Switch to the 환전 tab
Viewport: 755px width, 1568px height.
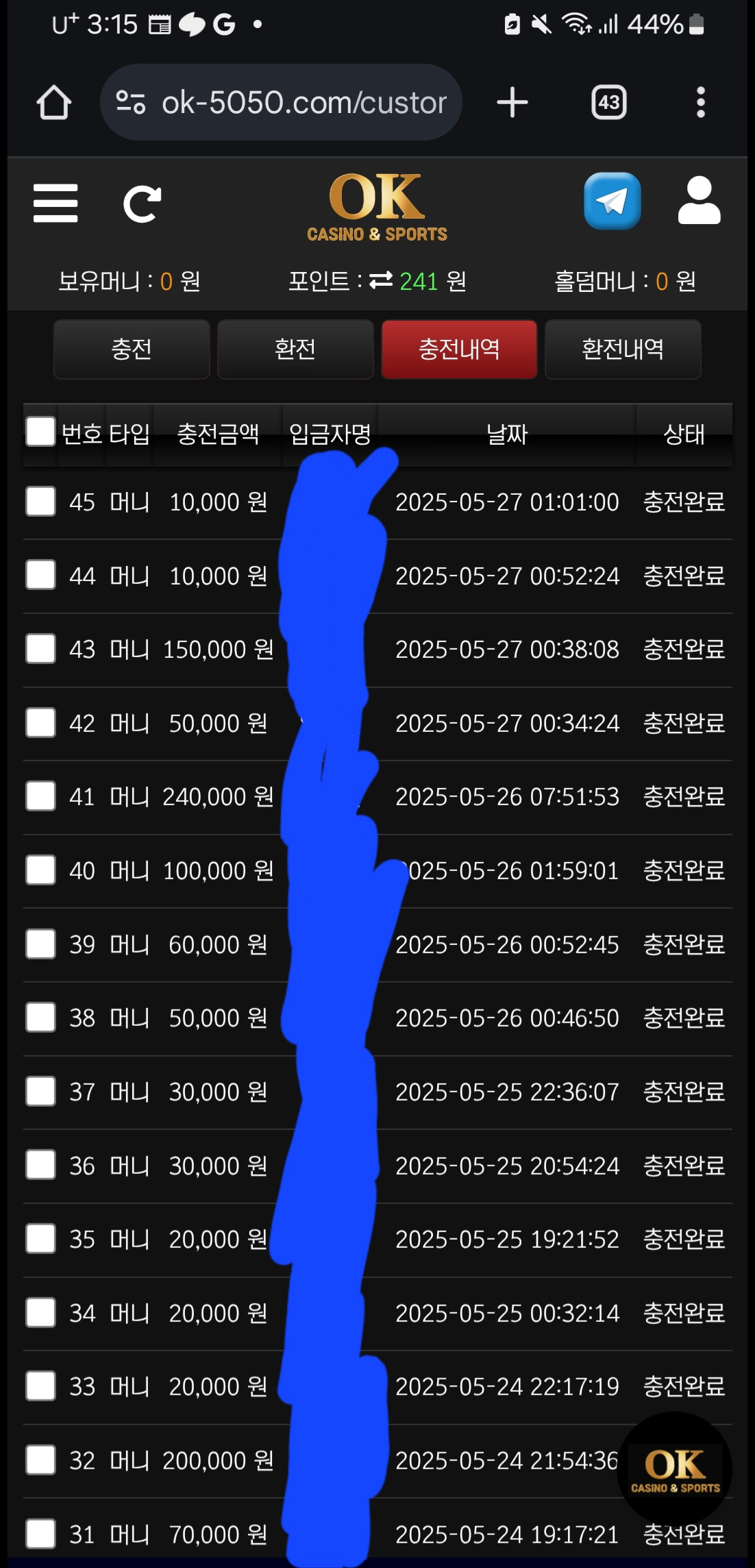pos(295,350)
